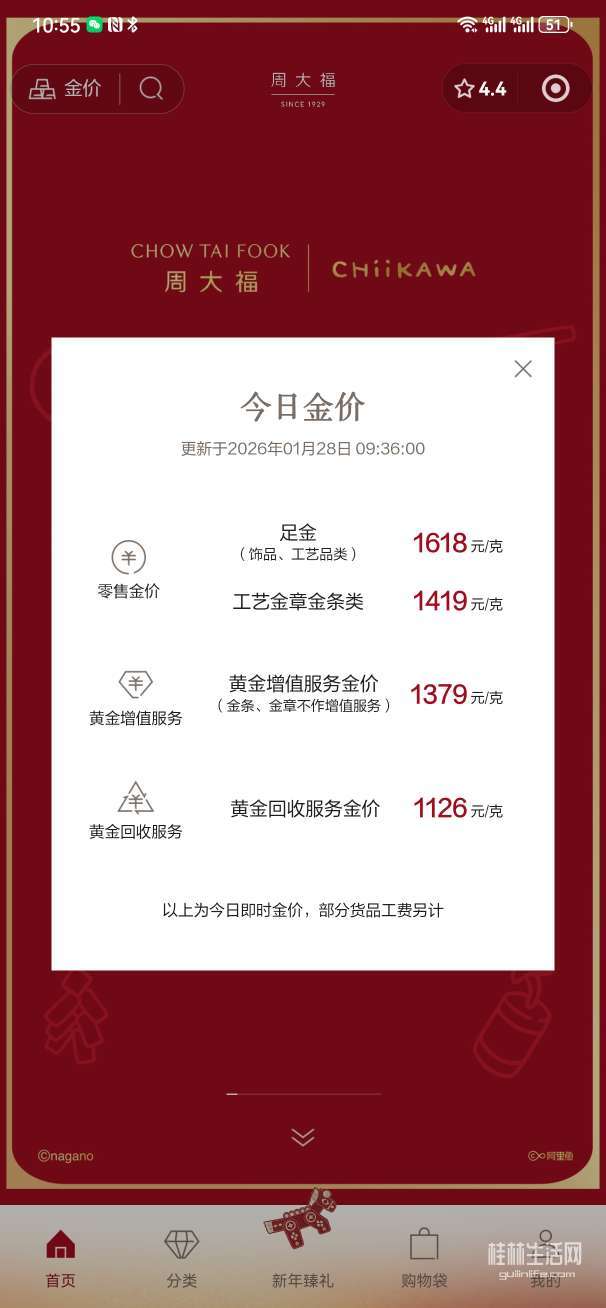Screen dimensions: 606x1308
Task: Close the 今日金价 popup
Action: pos(523,369)
